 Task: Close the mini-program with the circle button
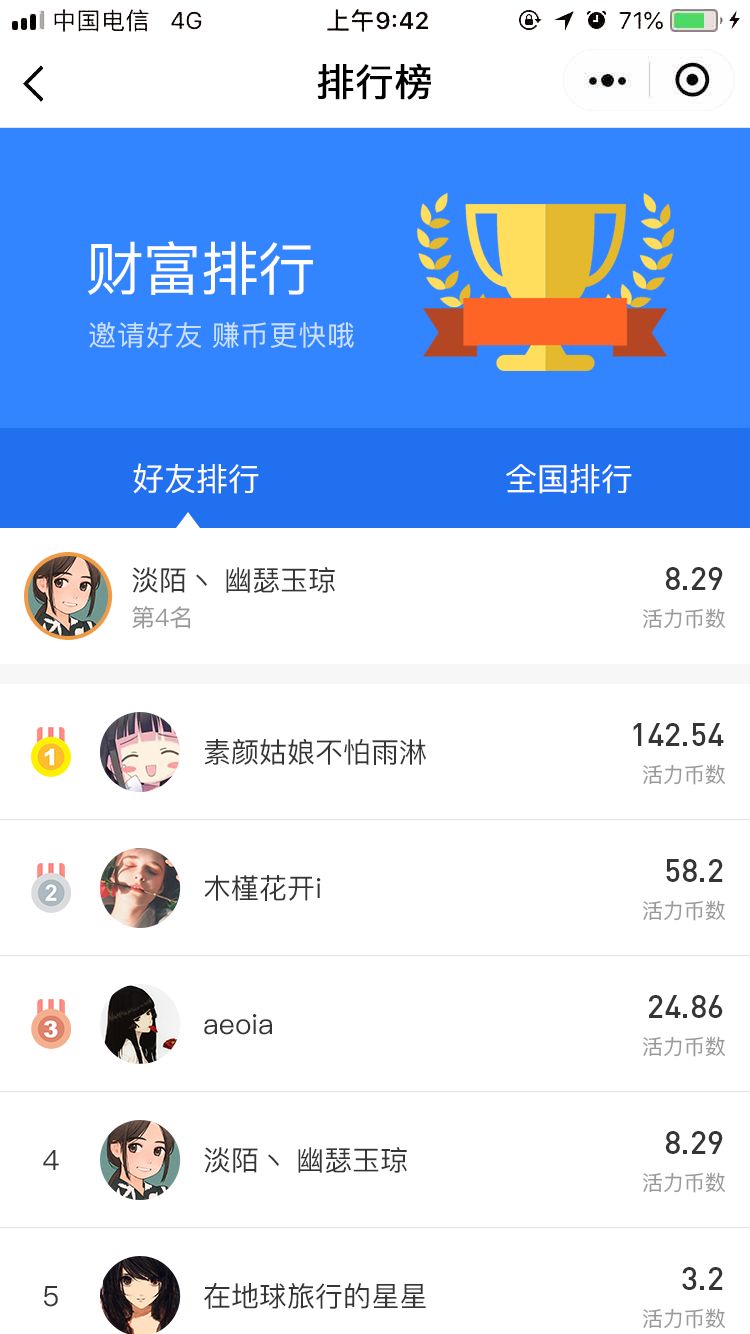coord(692,81)
